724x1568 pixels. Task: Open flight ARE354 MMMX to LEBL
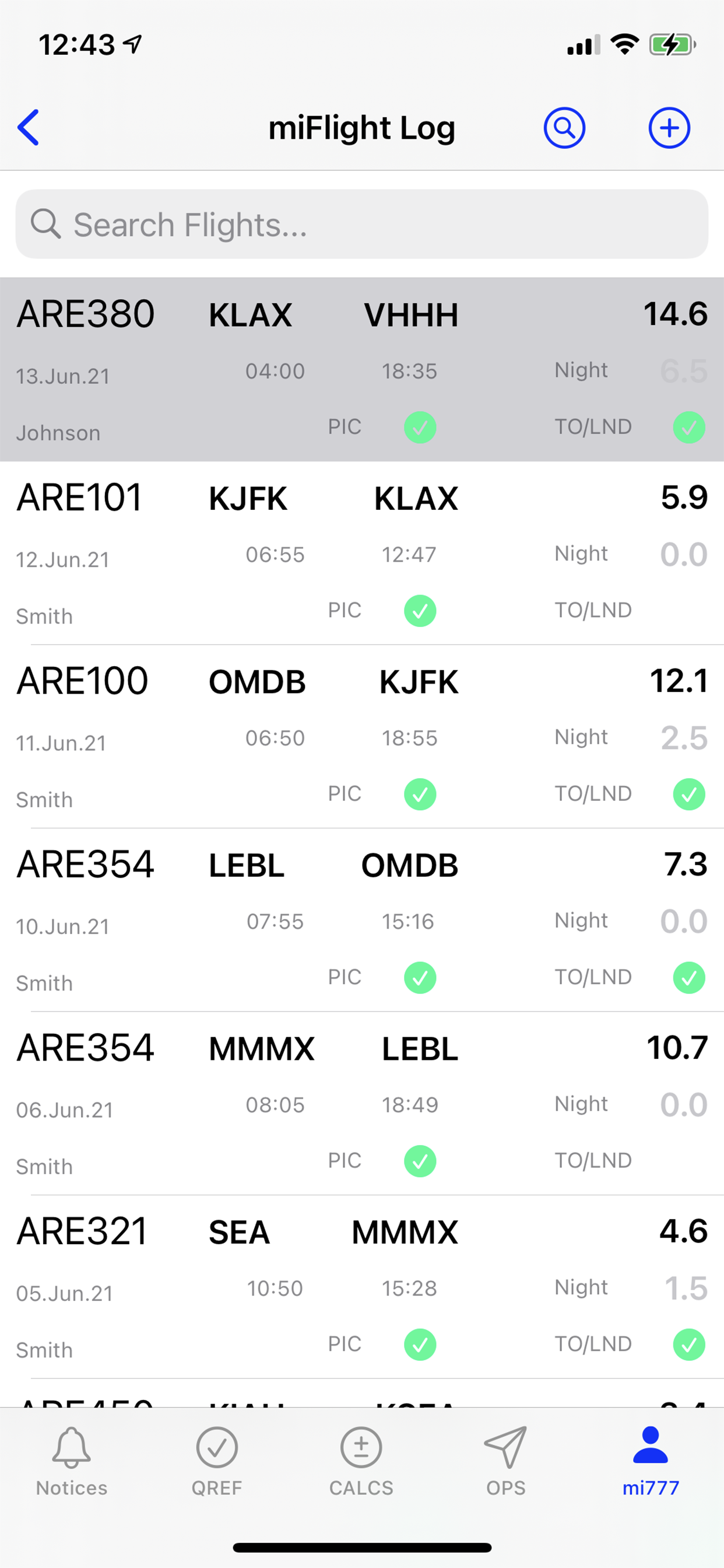point(362,1104)
